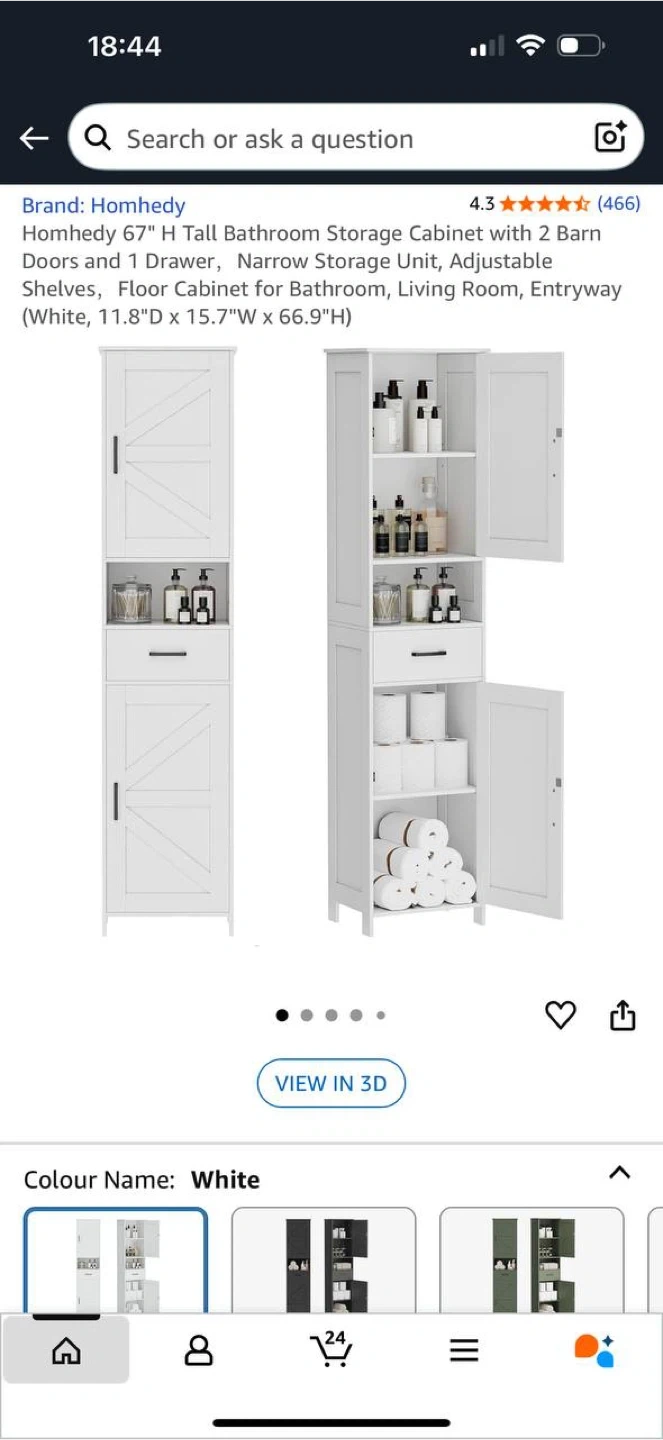Open the shopping cart with 24 items
The width and height of the screenshot is (663, 1440).
pos(331,1349)
